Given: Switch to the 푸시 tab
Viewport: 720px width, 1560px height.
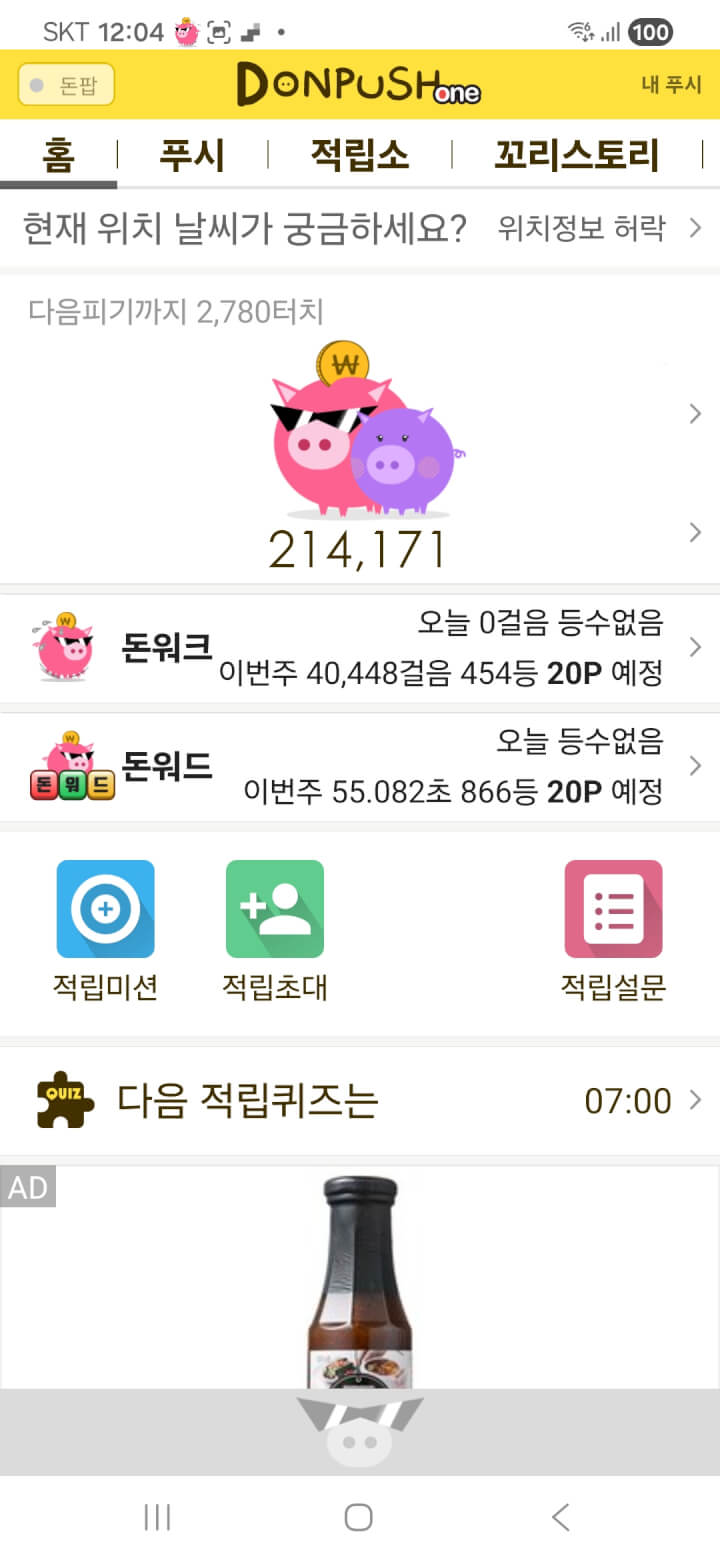Looking at the screenshot, I should point(192,156).
